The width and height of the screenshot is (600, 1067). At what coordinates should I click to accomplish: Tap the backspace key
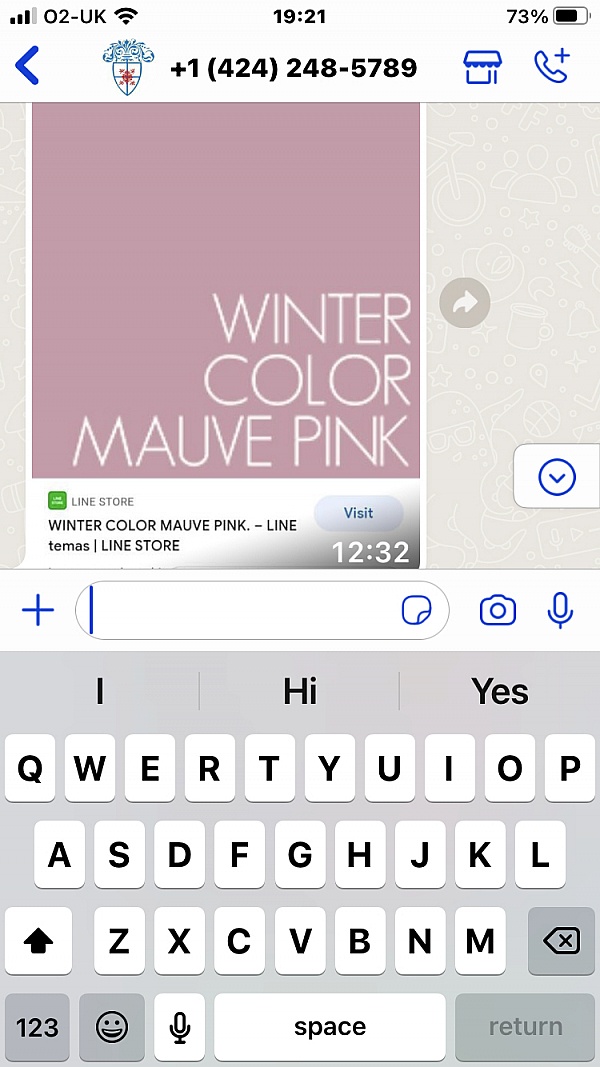coord(561,941)
